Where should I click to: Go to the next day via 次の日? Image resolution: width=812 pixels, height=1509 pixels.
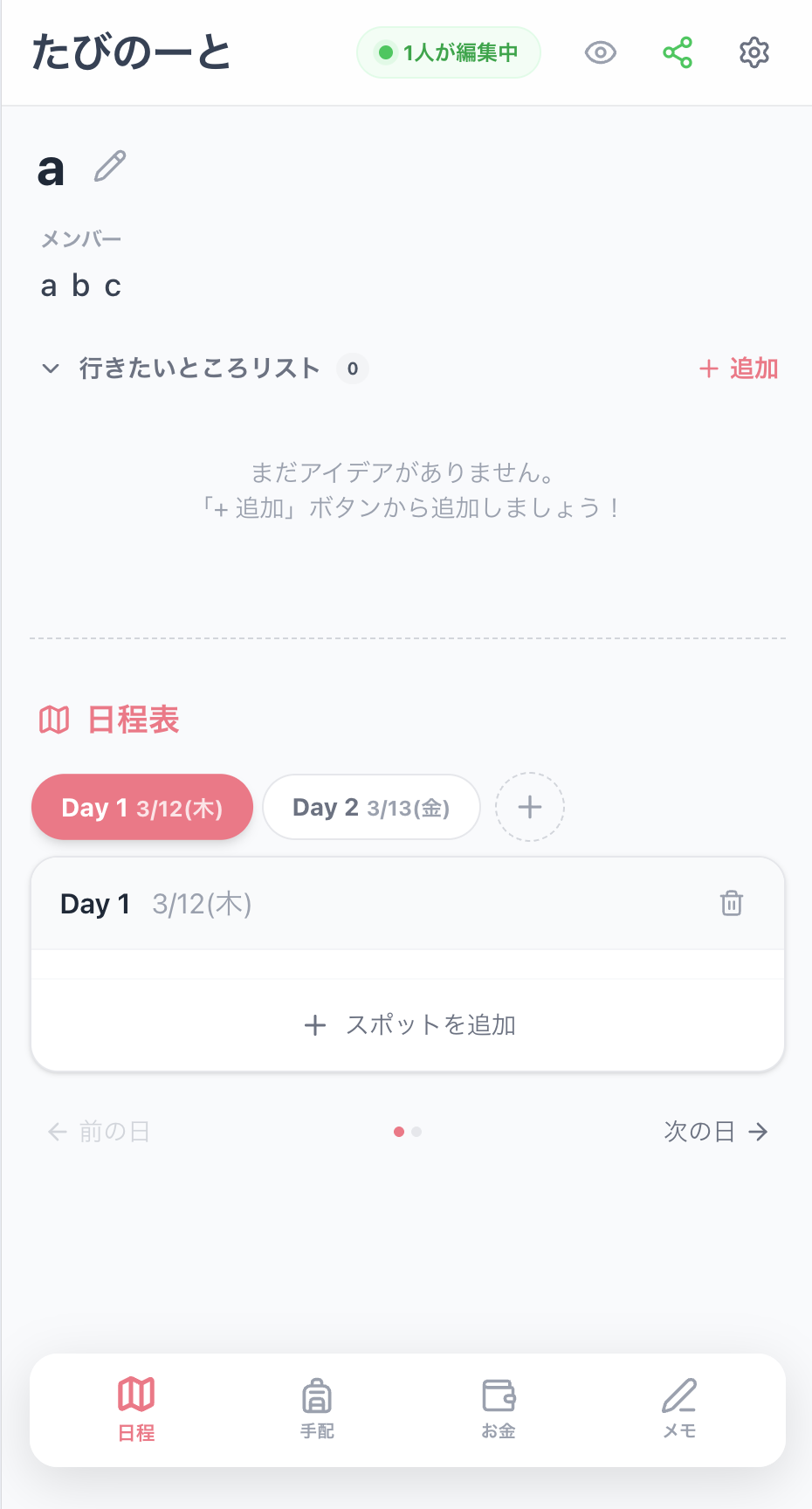click(716, 1131)
